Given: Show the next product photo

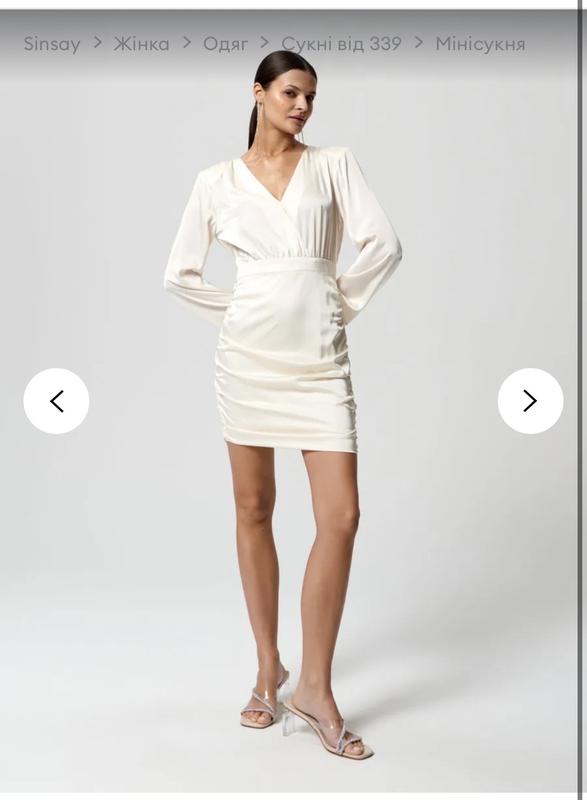Looking at the screenshot, I should pyautogui.click(x=530, y=401).
